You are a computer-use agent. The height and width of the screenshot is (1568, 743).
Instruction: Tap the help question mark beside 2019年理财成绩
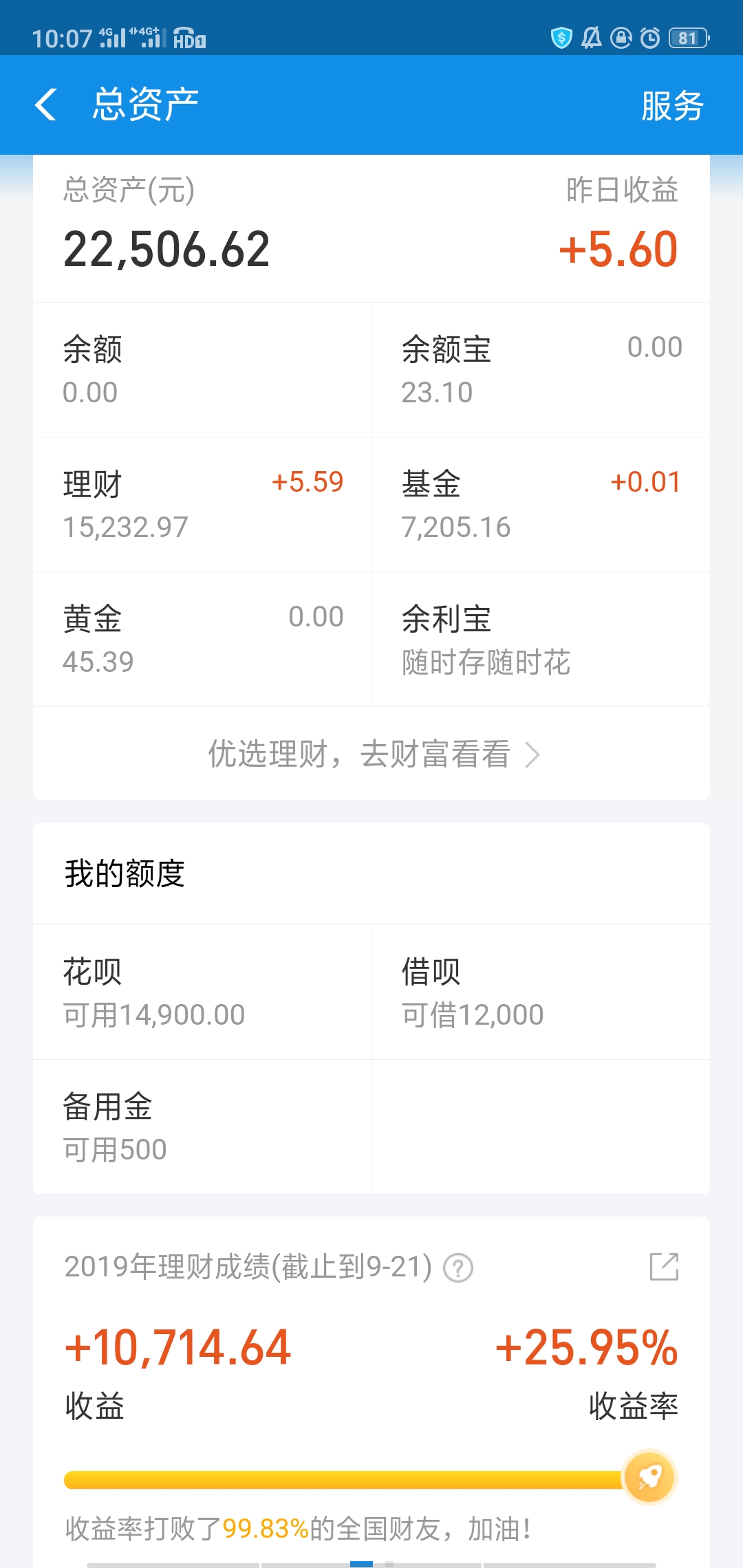click(458, 1267)
